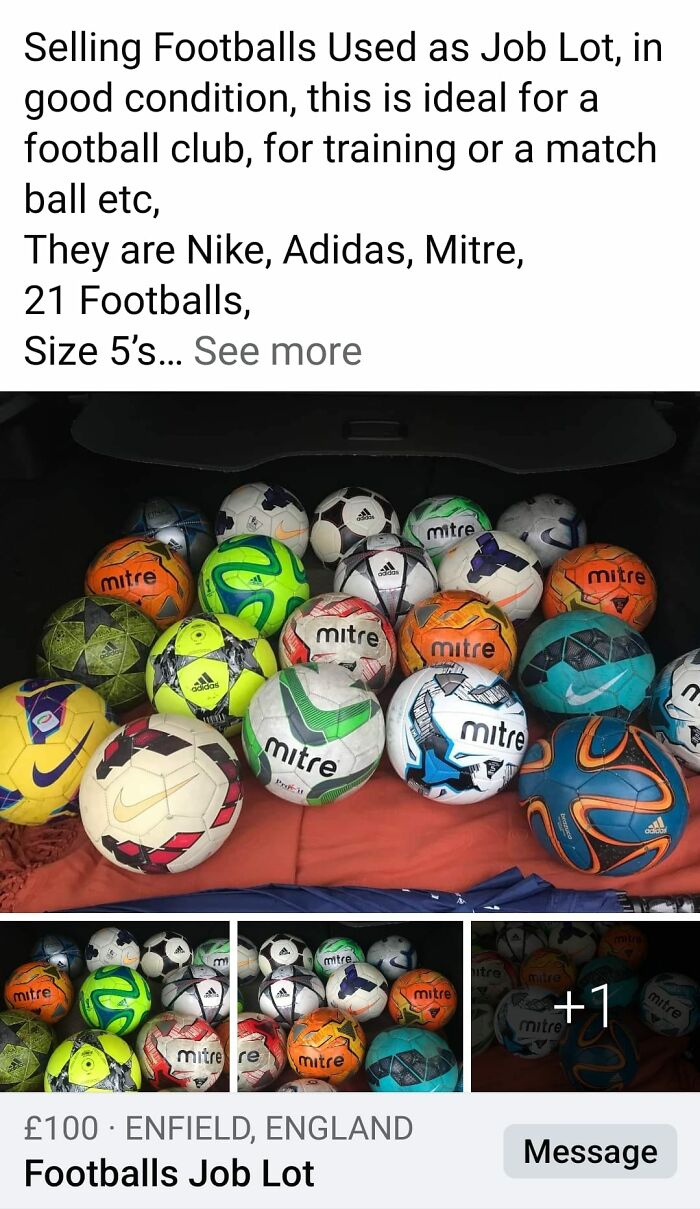Expand the description with See more
The image size is (700, 1209).
(x=277, y=351)
